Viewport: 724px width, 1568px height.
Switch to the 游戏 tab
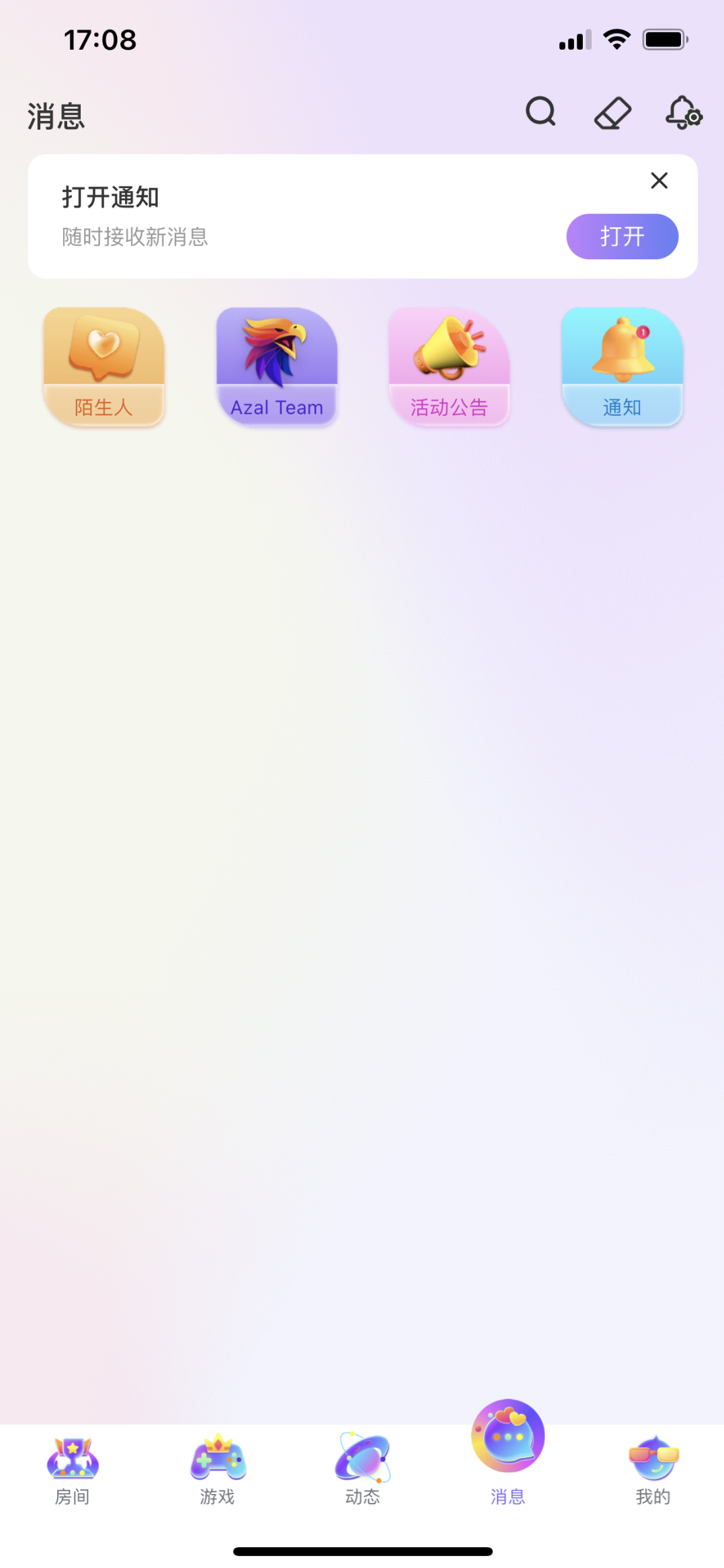(217, 1470)
